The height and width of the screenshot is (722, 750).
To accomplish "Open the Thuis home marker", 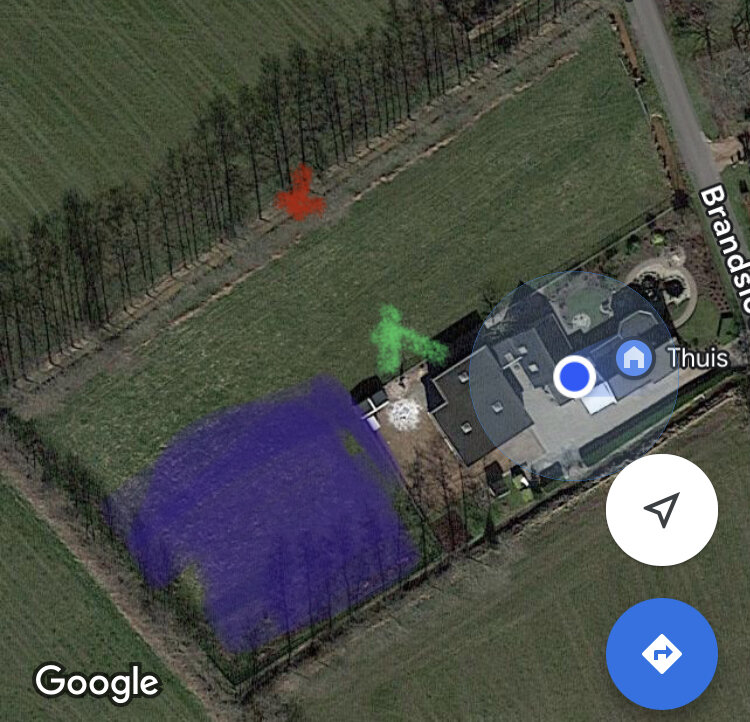I will point(633,358).
